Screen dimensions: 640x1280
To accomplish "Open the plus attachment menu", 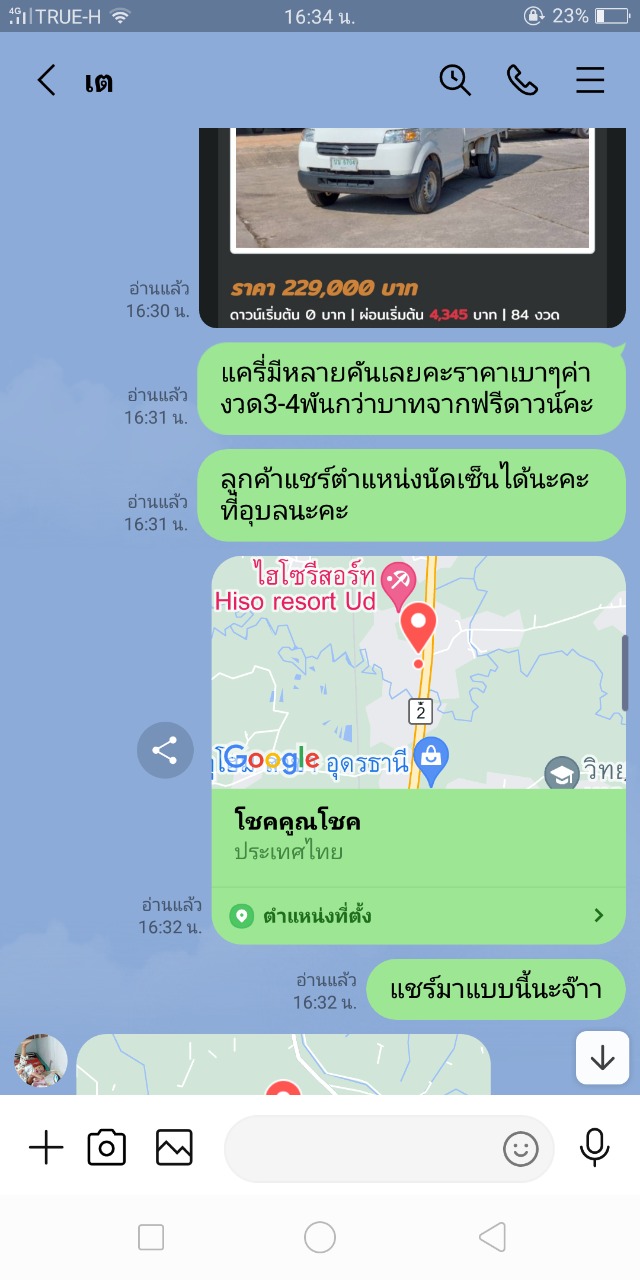I will (x=46, y=1148).
